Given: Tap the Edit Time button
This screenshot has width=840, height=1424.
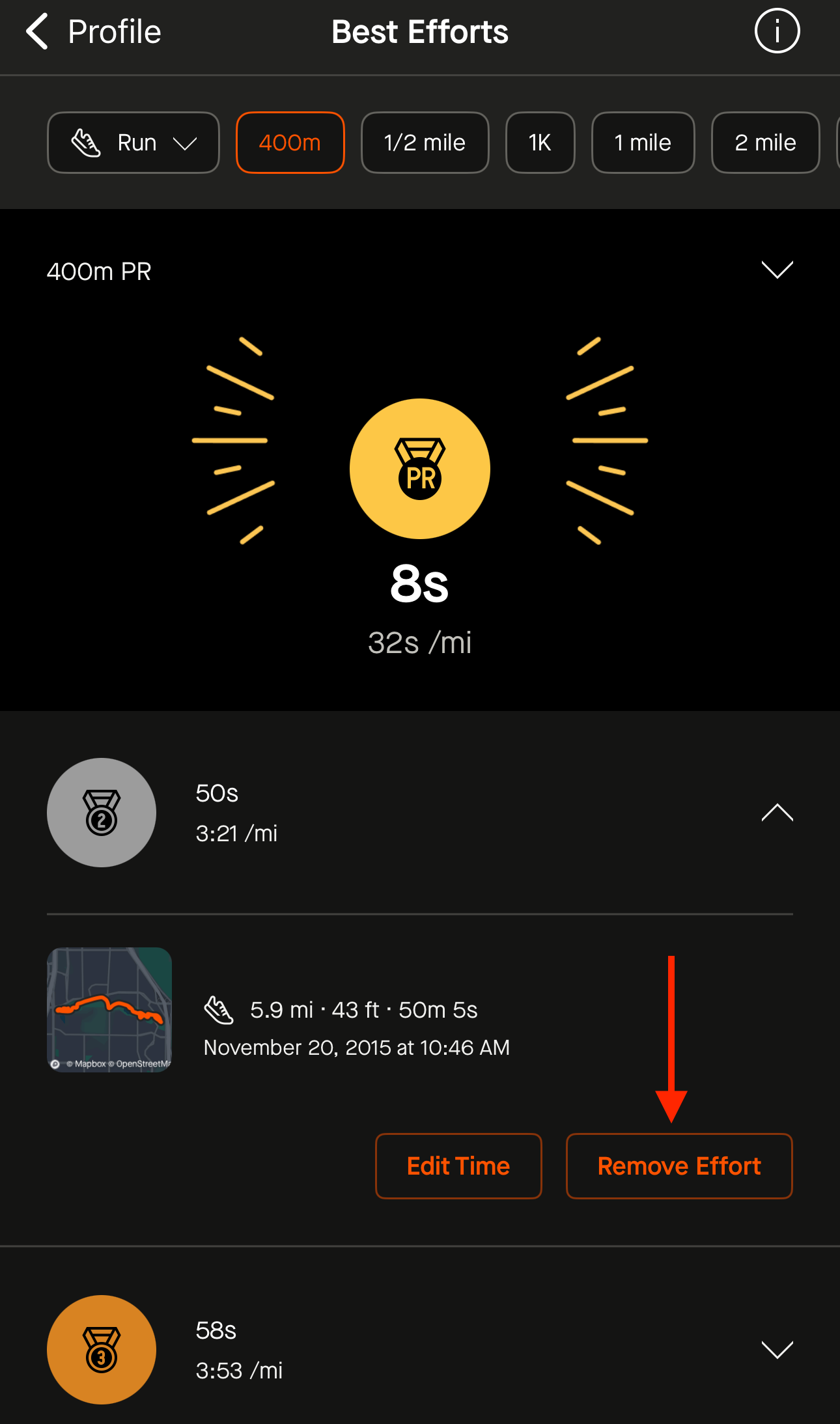Looking at the screenshot, I should tap(458, 1166).
